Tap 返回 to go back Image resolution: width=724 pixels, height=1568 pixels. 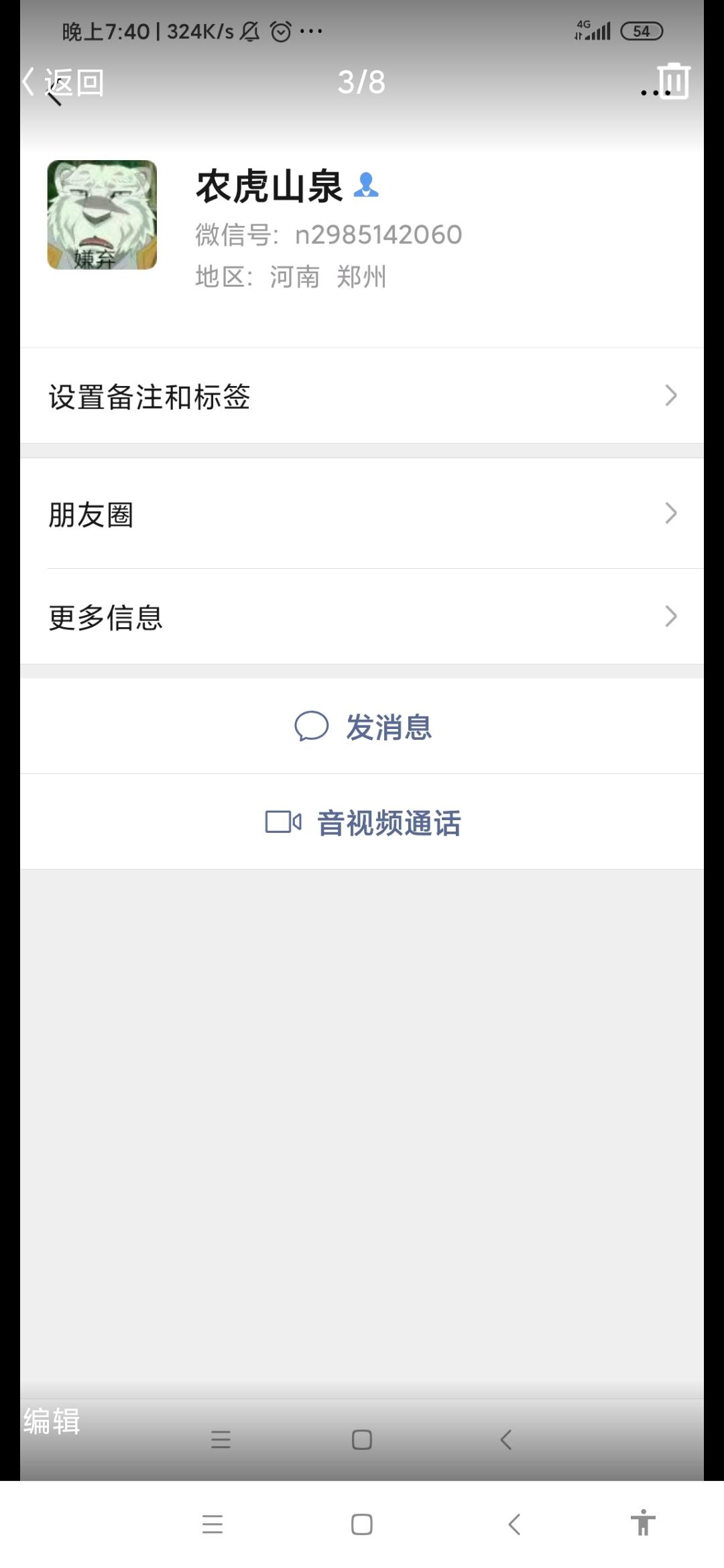pos(72,82)
